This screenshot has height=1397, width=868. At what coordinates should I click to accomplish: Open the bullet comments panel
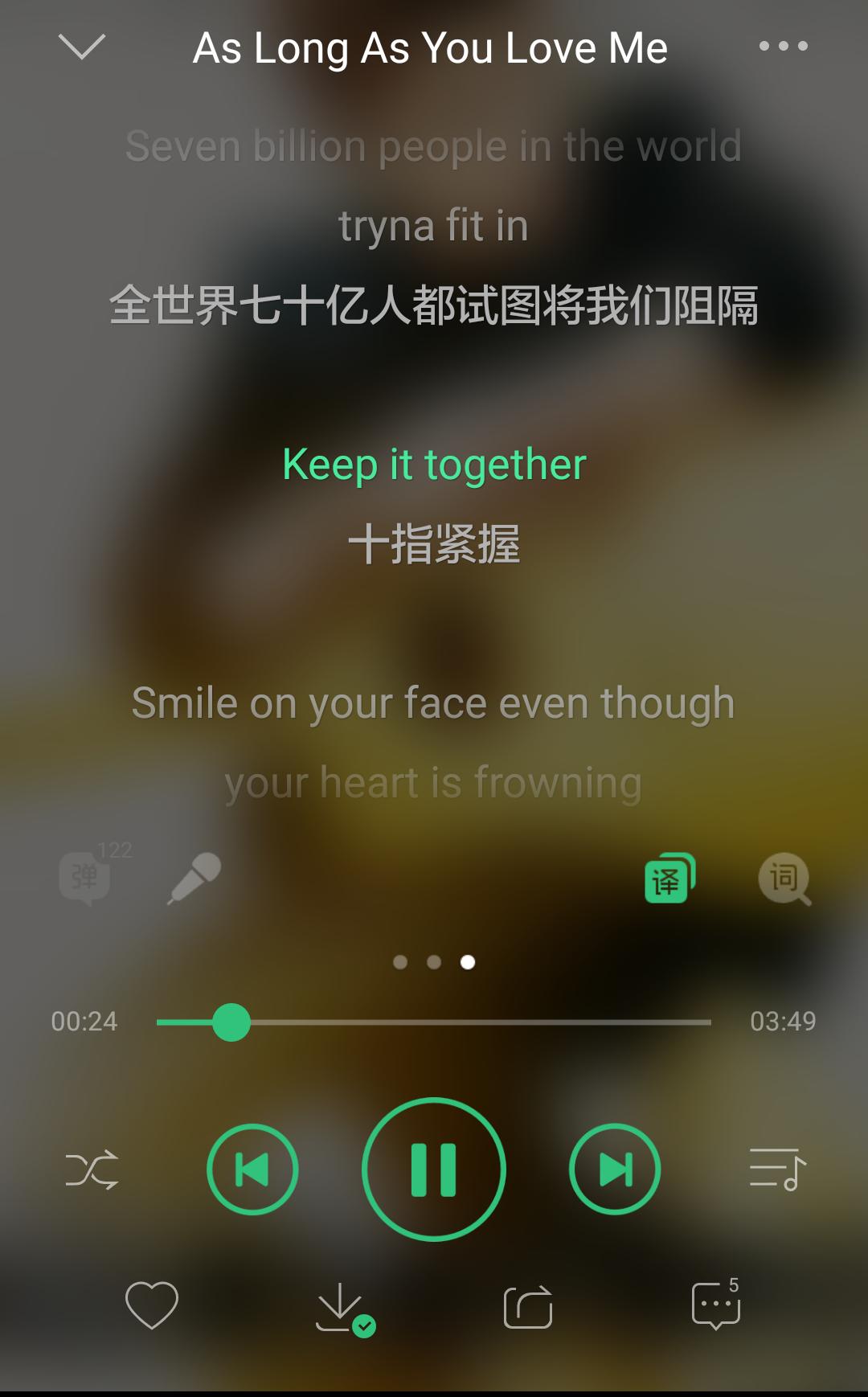[84, 876]
